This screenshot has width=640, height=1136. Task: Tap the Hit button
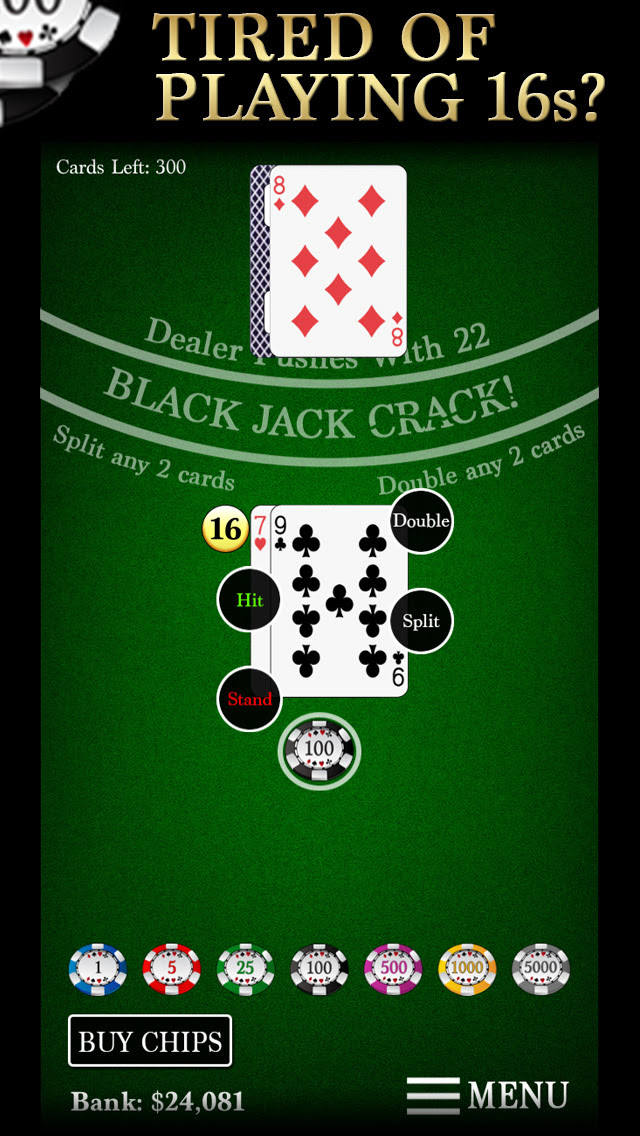pos(249,600)
